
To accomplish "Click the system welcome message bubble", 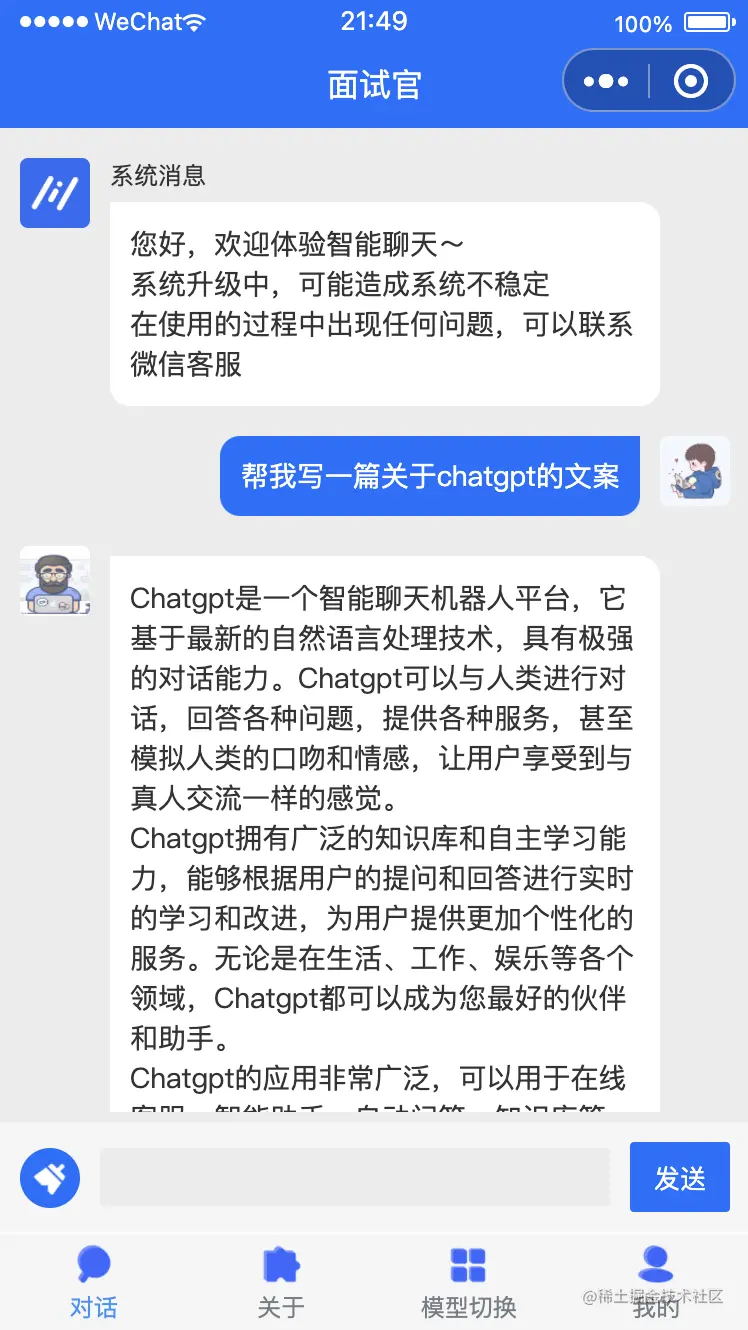I will [383, 305].
